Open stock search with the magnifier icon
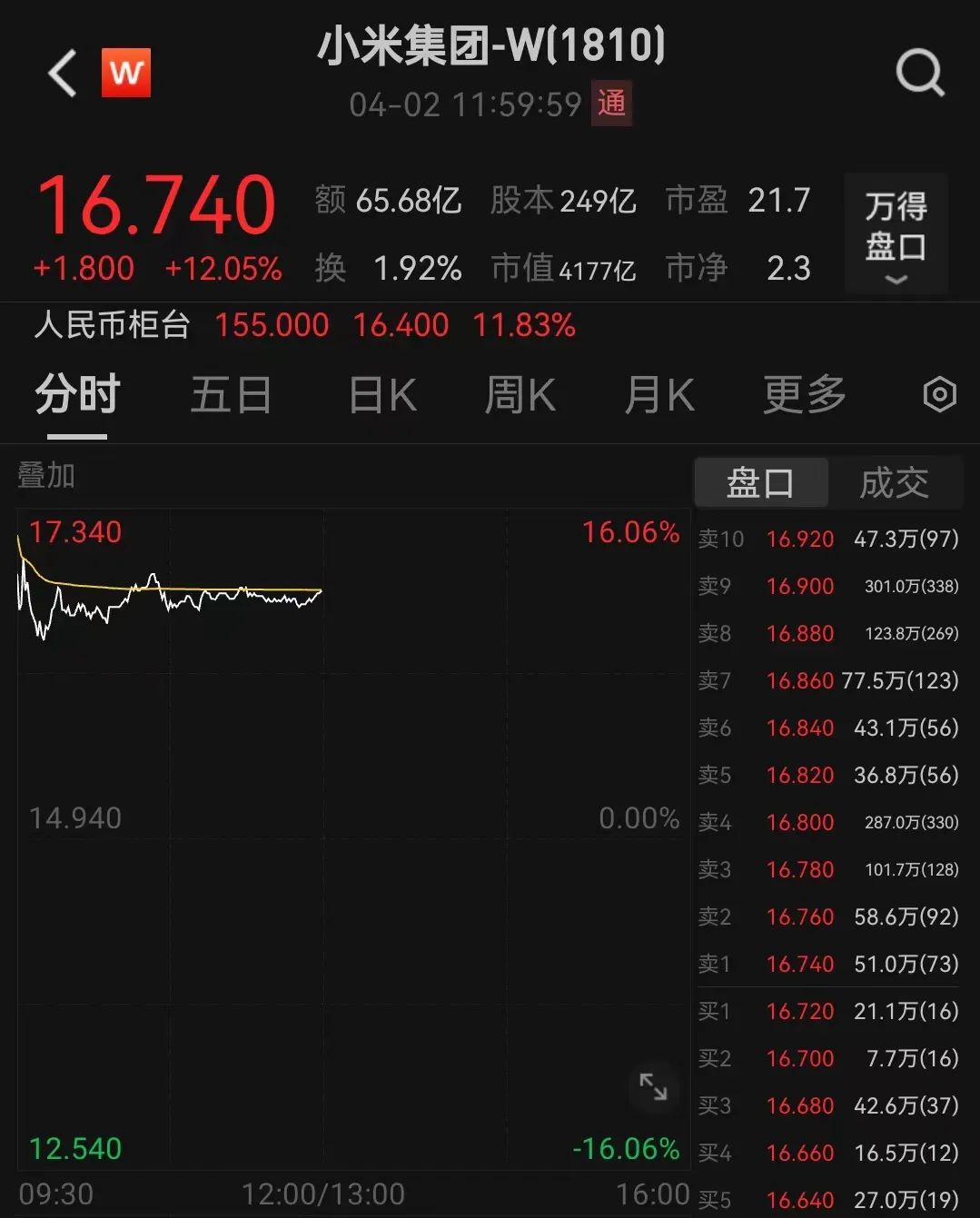The image size is (980, 1218). tap(921, 73)
